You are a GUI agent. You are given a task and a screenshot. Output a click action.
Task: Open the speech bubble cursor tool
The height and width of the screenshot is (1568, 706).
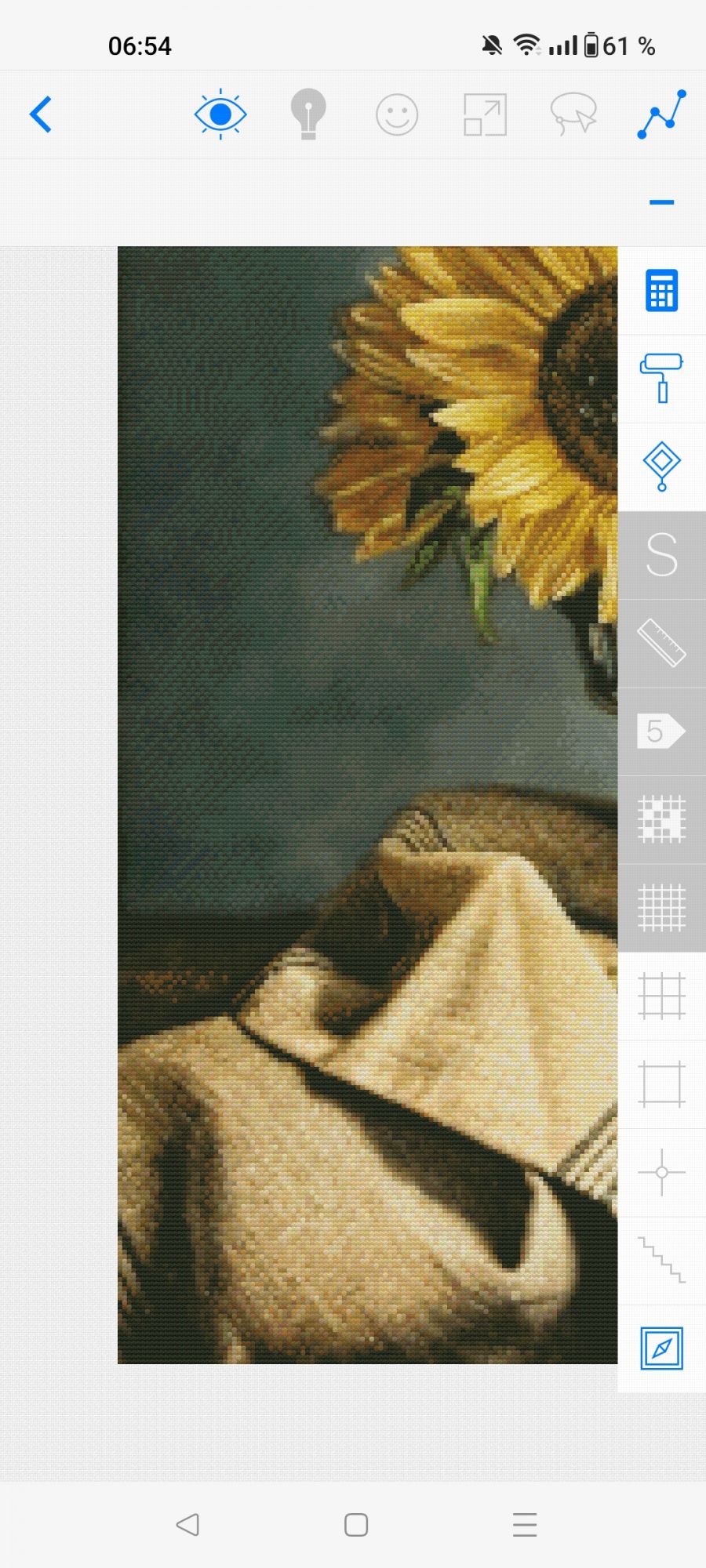tap(573, 114)
